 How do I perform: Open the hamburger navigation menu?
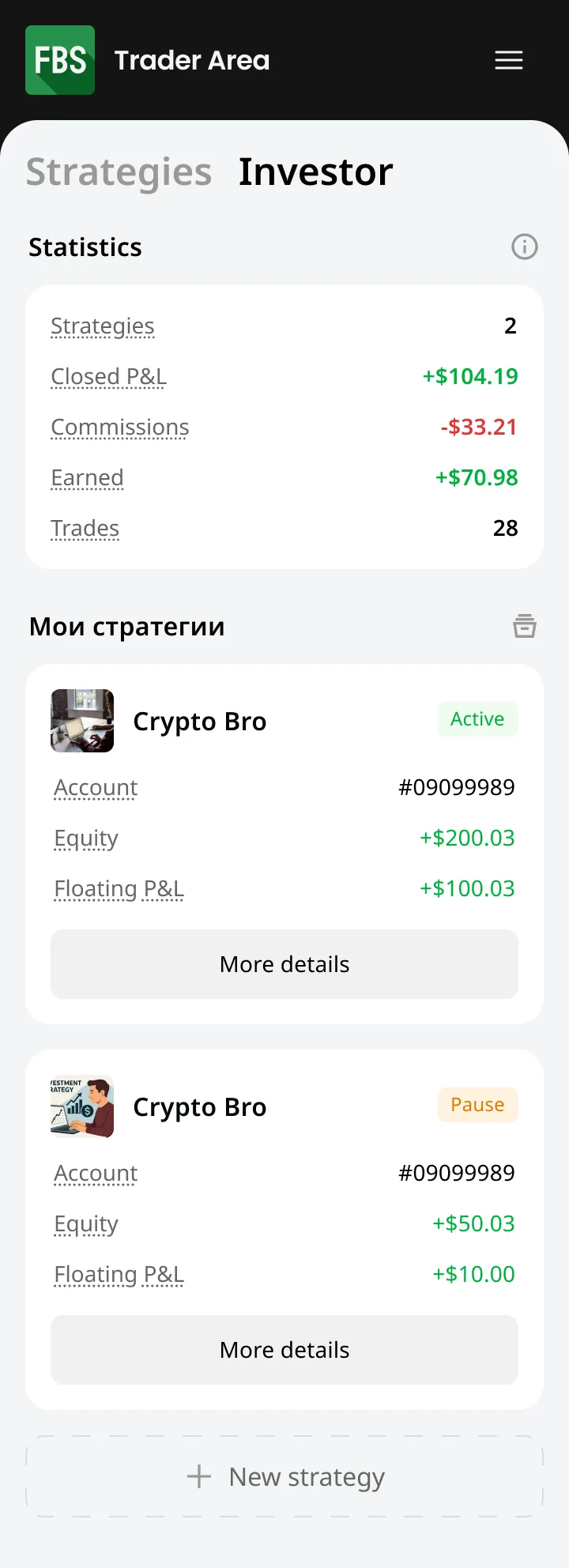click(x=508, y=60)
